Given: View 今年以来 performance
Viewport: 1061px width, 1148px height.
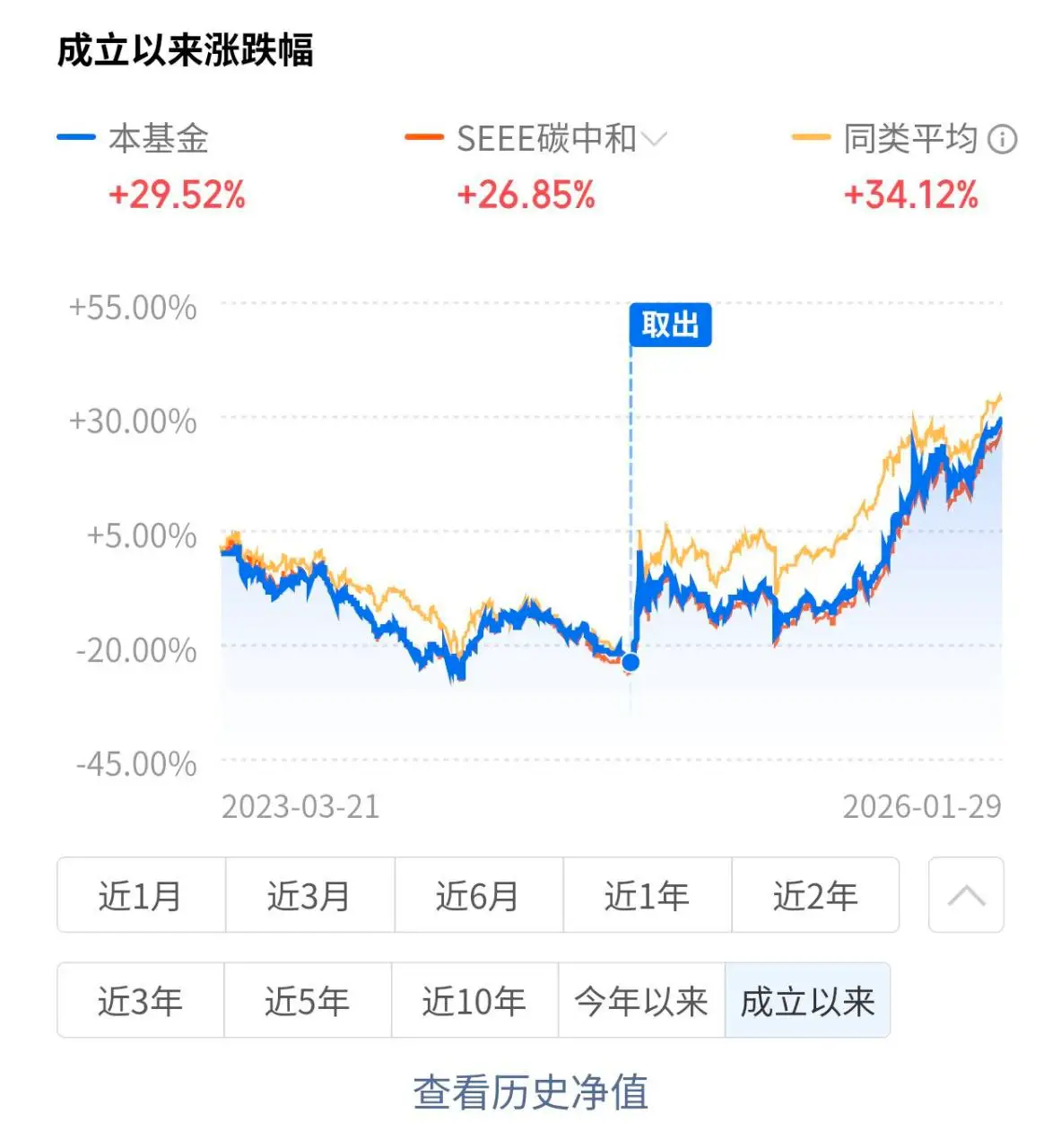Looking at the screenshot, I should point(641,1000).
